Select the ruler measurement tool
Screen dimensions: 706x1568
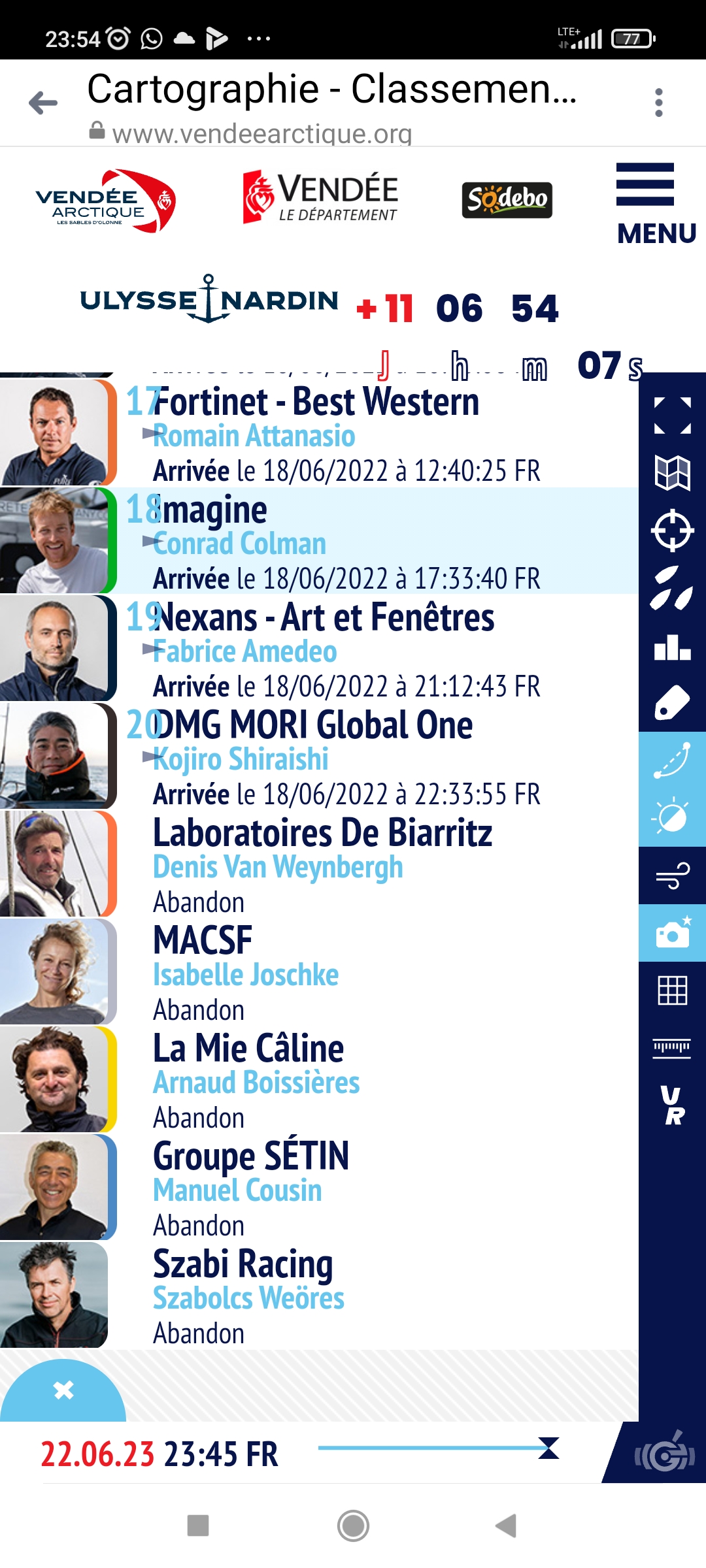tap(672, 1048)
